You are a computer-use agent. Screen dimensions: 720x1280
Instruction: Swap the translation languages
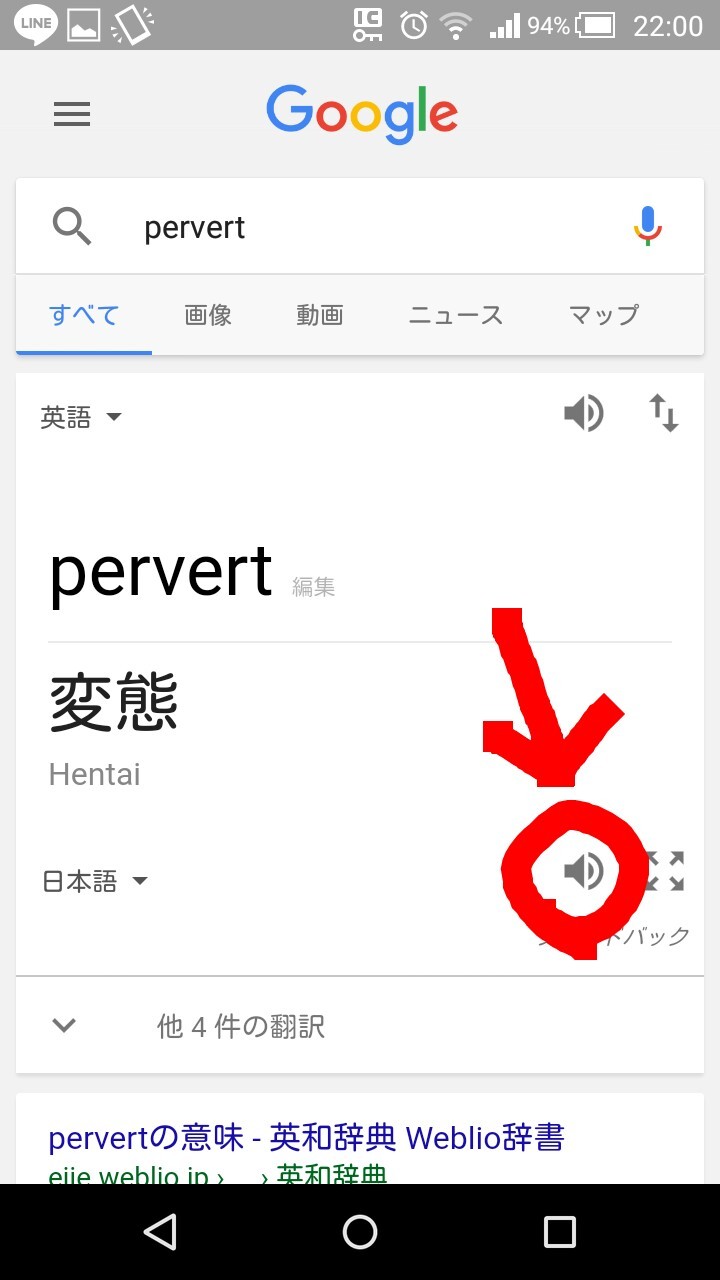[664, 413]
